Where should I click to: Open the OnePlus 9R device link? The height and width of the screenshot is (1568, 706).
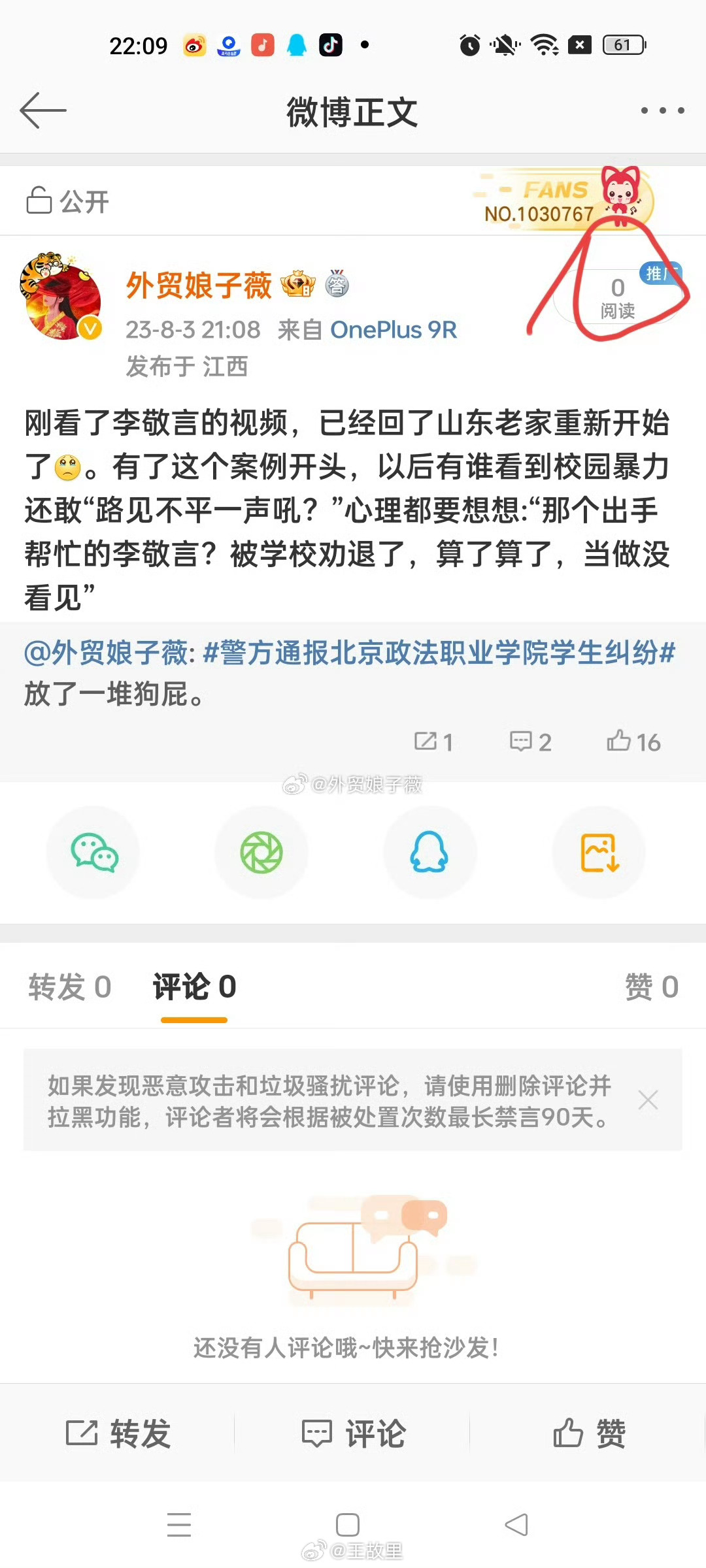pos(394,330)
